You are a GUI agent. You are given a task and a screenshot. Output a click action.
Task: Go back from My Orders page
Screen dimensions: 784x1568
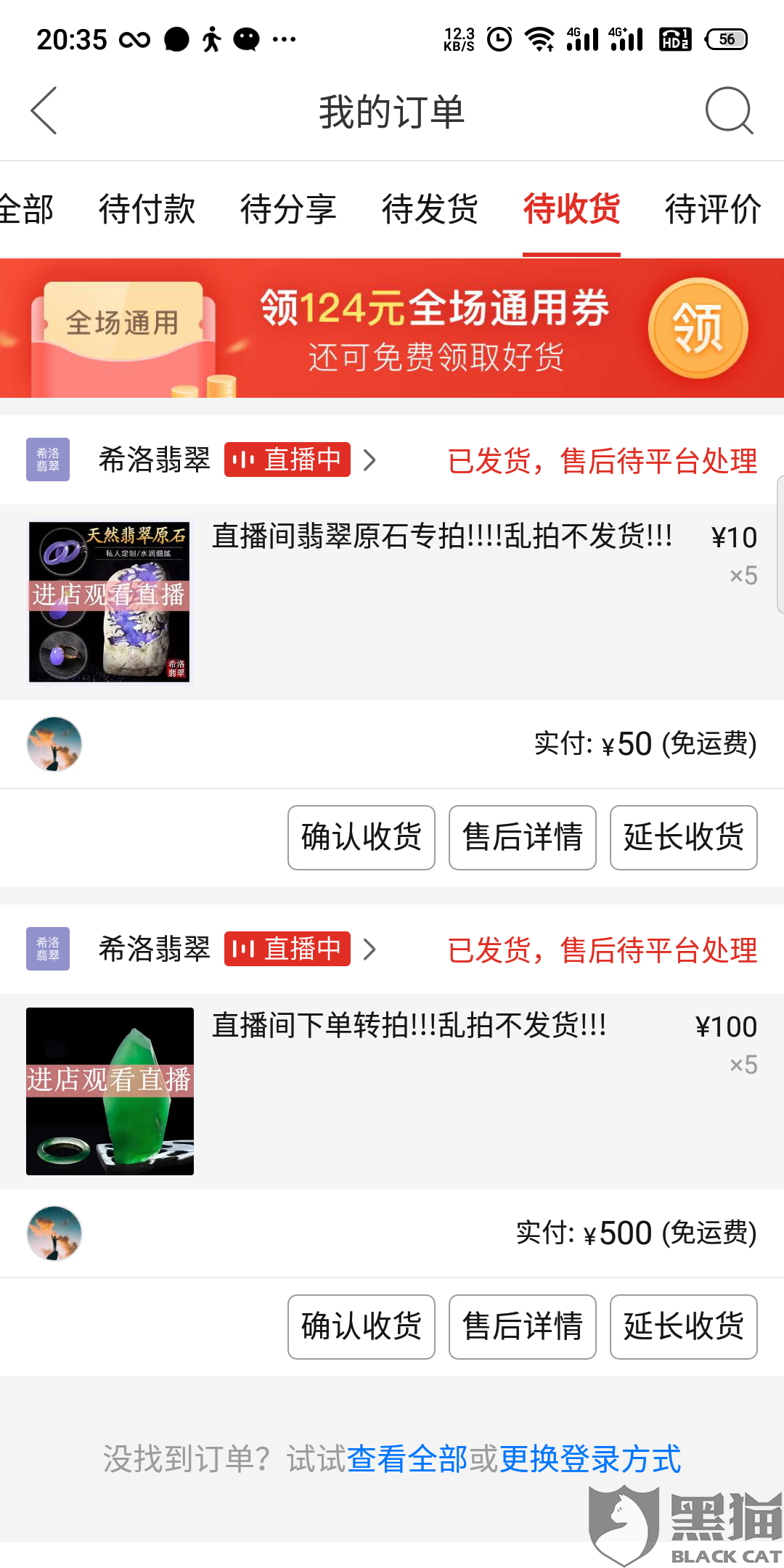point(44,111)
